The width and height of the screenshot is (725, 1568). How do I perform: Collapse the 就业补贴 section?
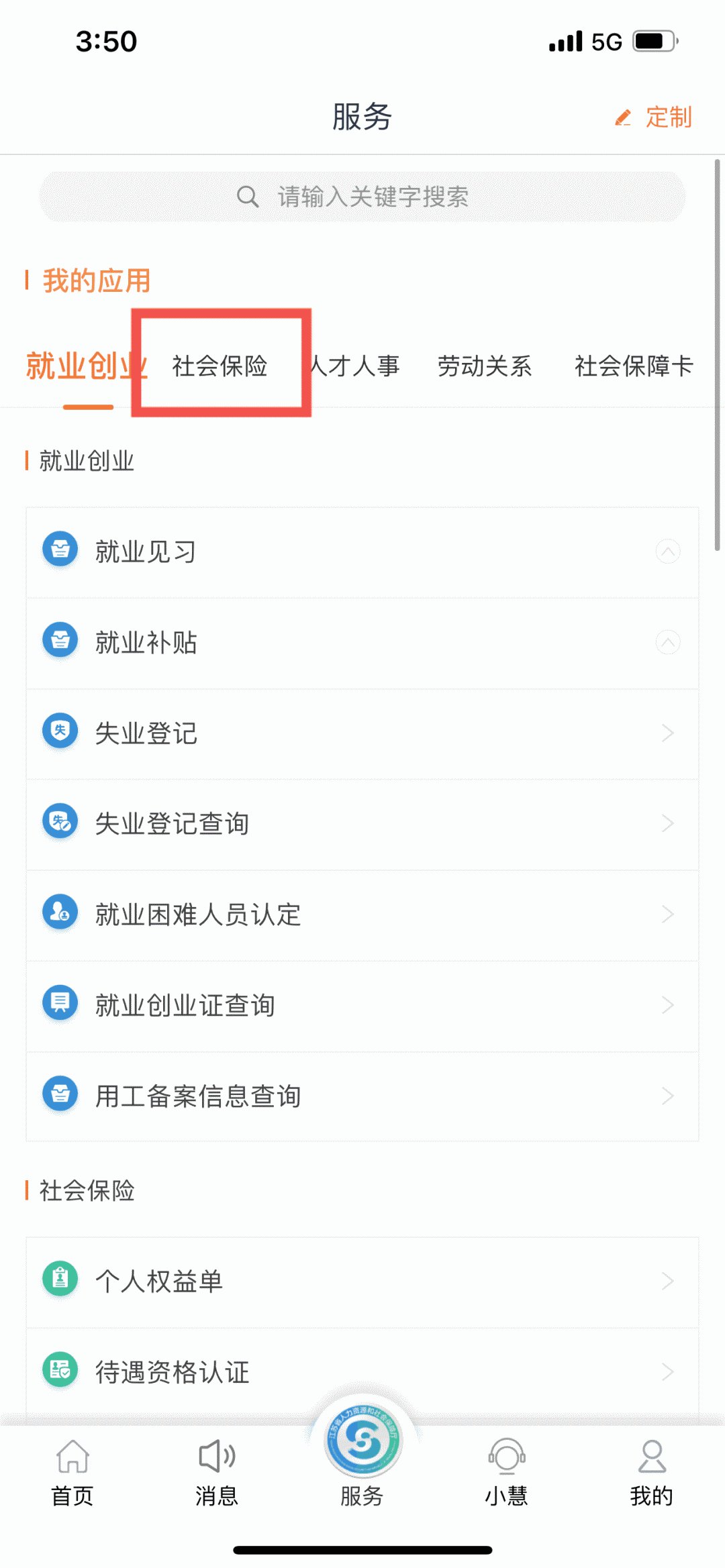pyautogui.click(x=667, y=643)
